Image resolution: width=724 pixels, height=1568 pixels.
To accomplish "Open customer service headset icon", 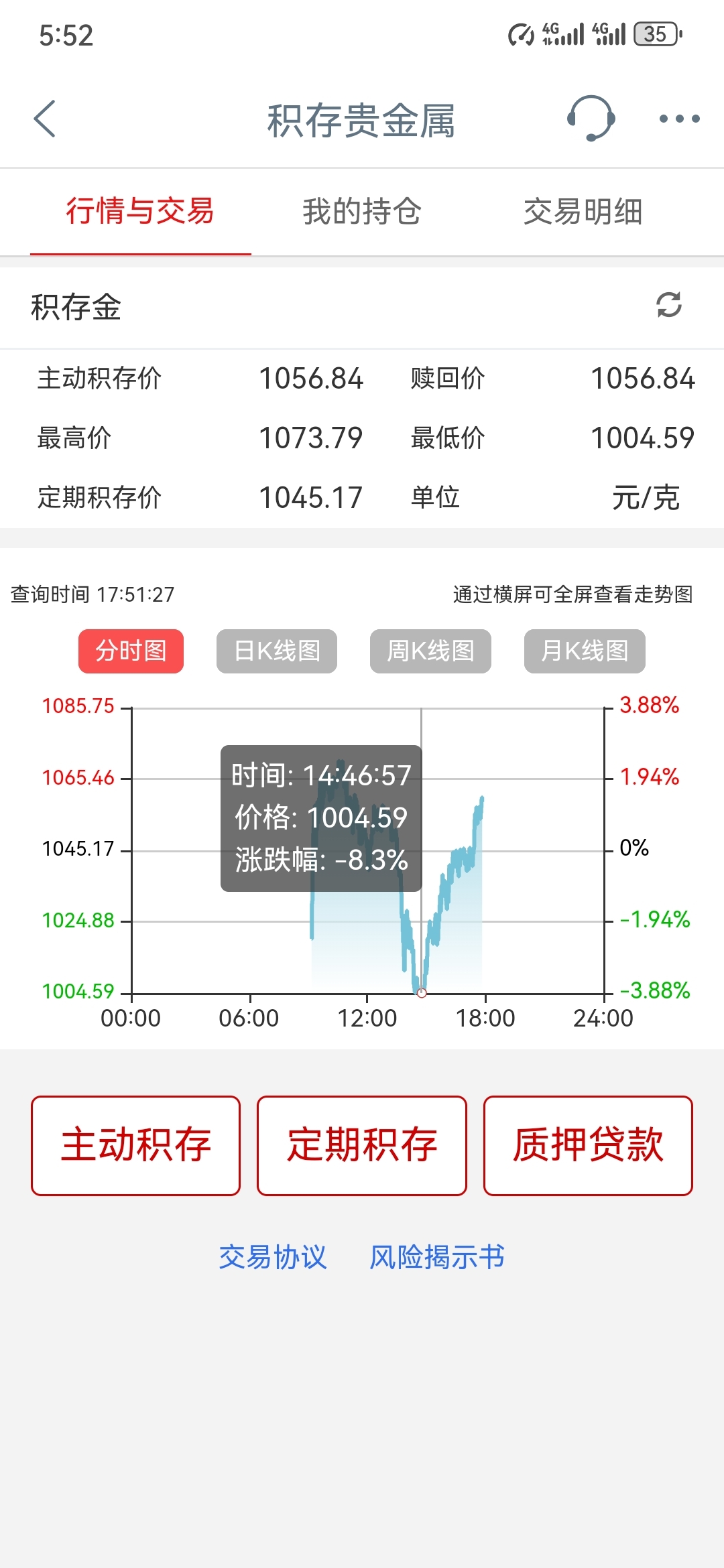I will pos(591,119).
